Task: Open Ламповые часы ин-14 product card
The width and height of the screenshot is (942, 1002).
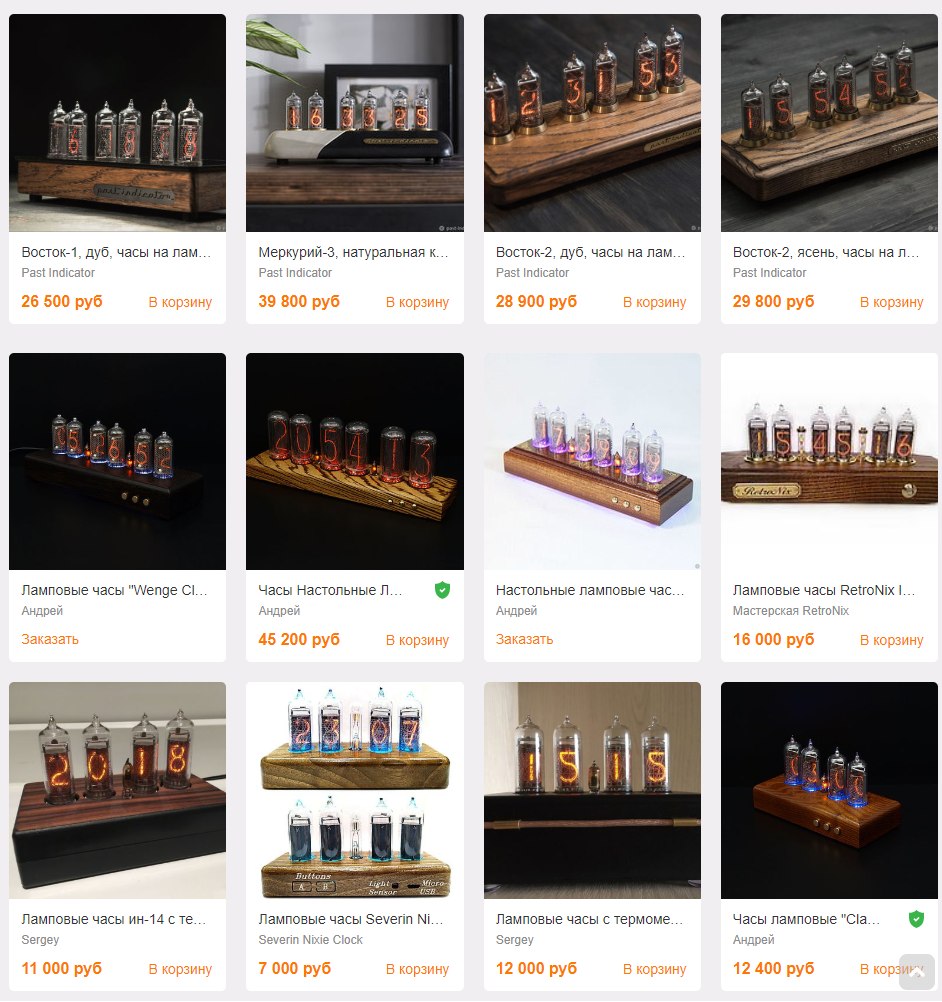Action: pos(116,919)
